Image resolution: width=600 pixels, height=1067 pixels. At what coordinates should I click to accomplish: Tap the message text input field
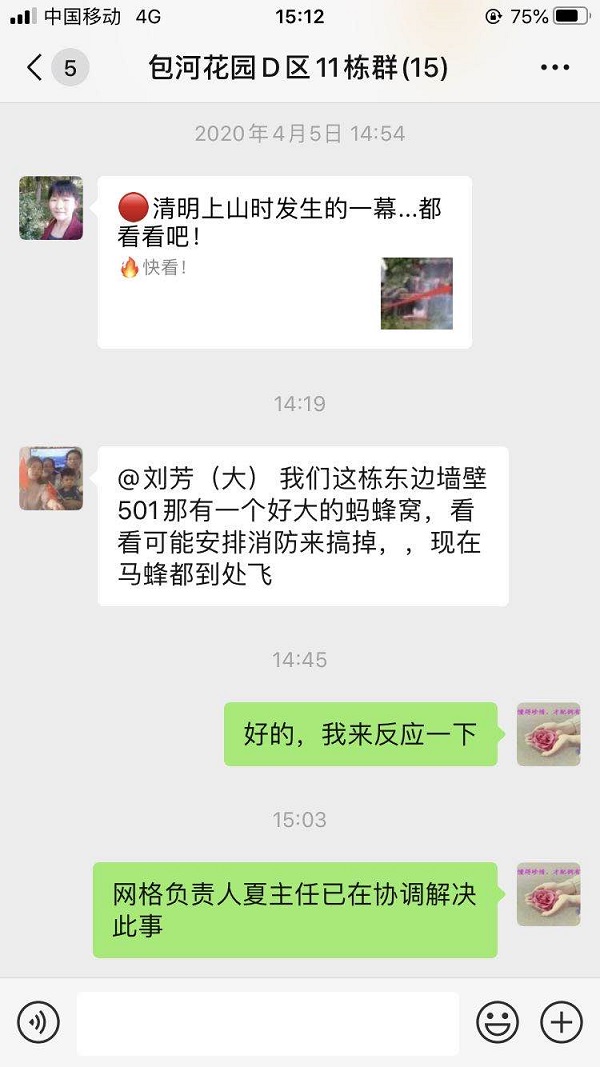[x=268, y=1023]
